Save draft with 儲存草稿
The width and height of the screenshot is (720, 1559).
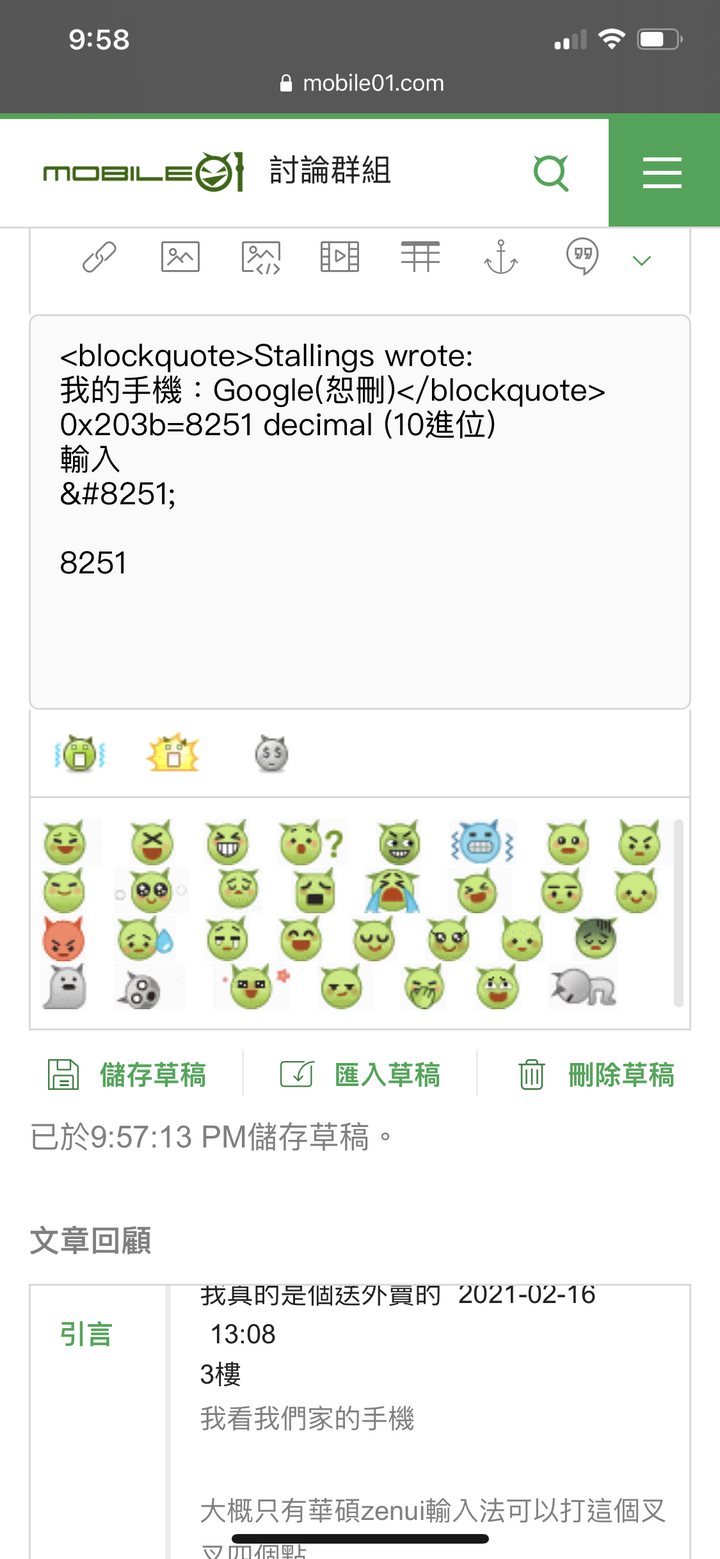[128, 1075]
